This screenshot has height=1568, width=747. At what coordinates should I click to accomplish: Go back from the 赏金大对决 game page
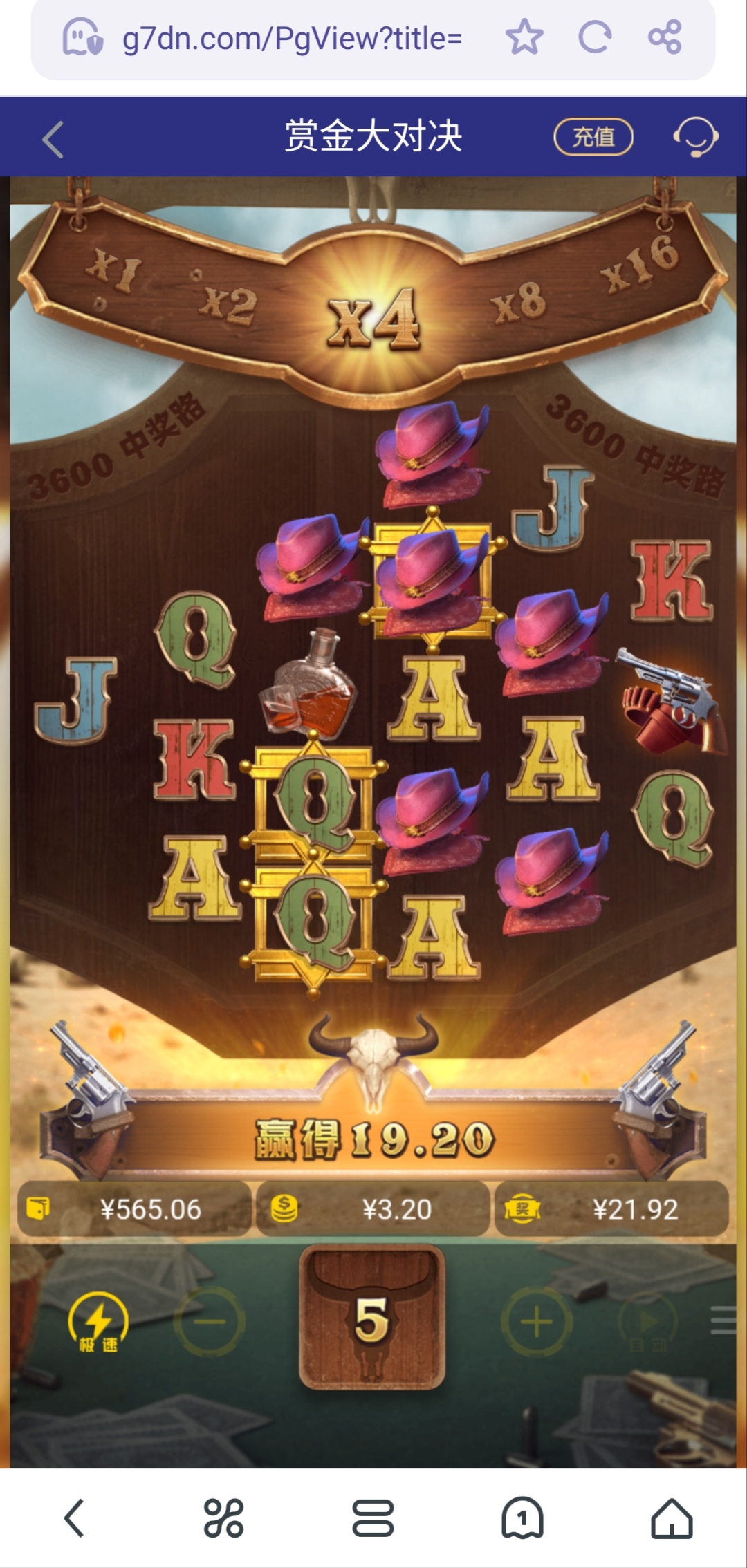(x=53, y=139)
